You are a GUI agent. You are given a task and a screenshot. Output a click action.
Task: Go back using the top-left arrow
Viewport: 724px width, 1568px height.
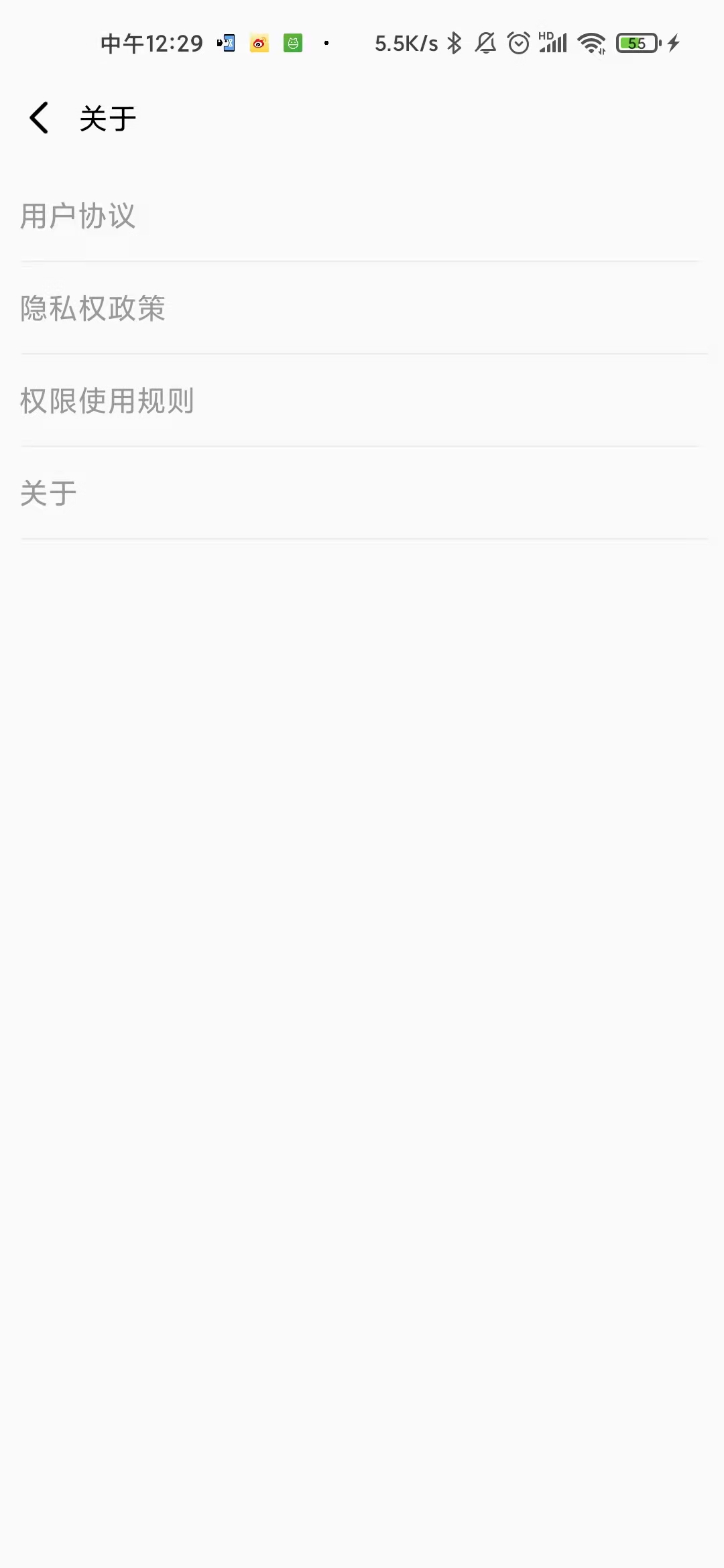point(39,119)
